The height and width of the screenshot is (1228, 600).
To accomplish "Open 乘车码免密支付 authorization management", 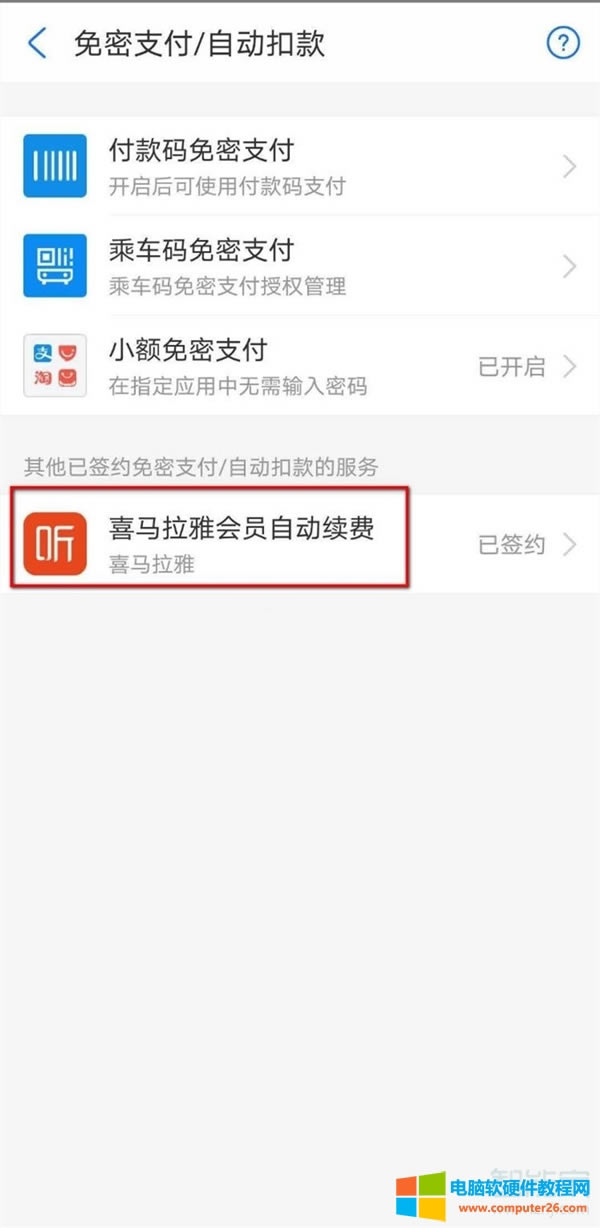I will [x=300, y=266].
